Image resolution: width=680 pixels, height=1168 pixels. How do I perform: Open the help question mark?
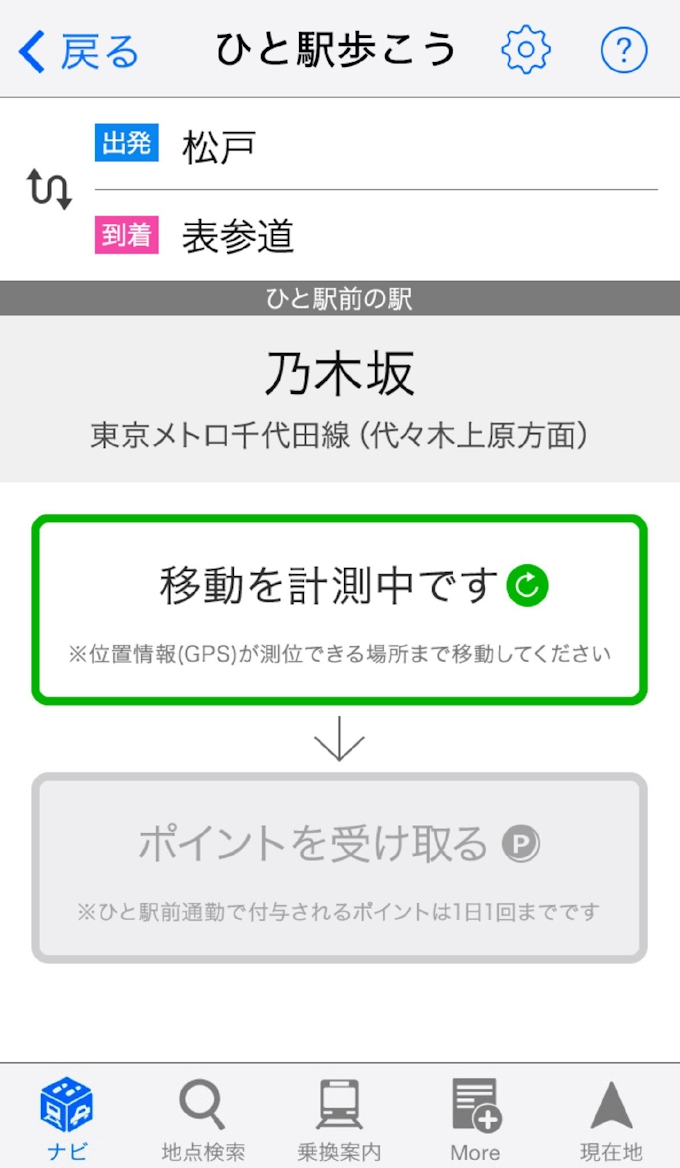click(x=624, y=50)
